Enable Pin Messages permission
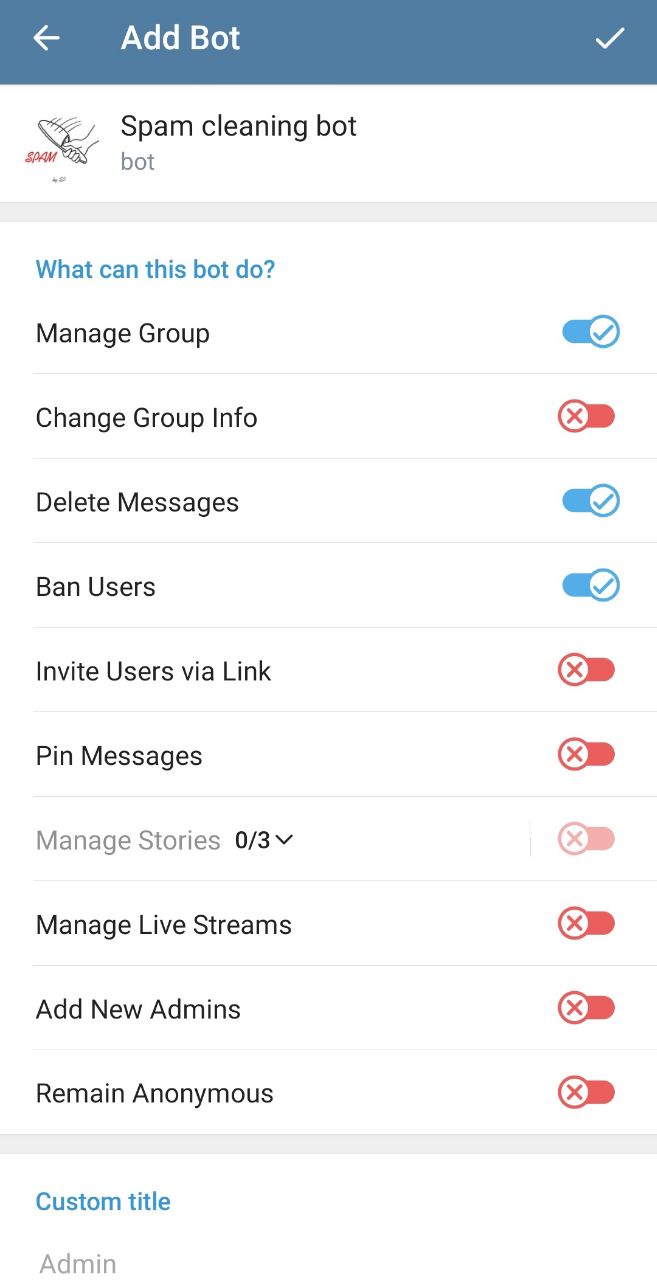 point(586,754)
